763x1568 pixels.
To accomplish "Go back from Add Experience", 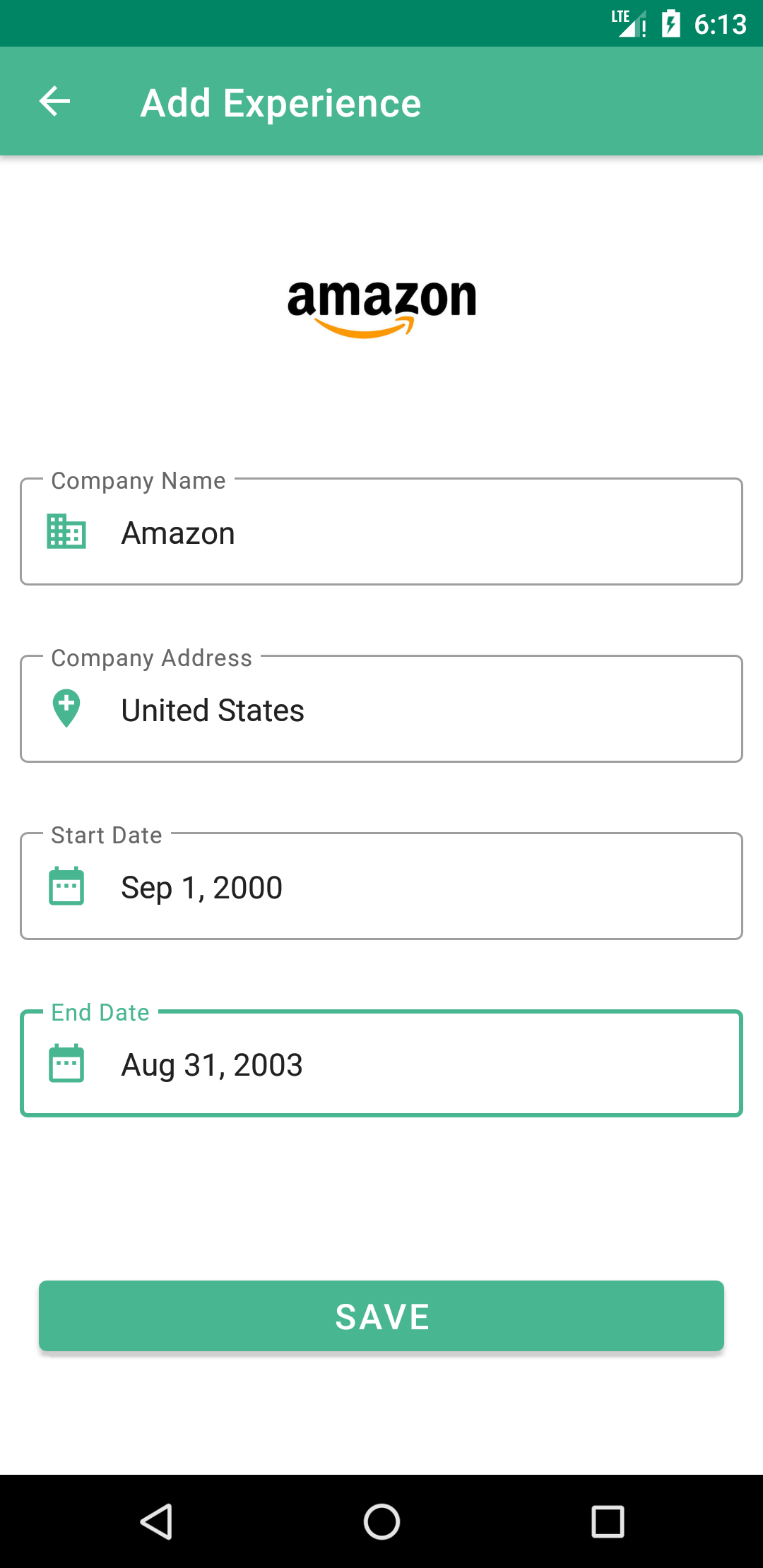I will (x=54, y=102).
